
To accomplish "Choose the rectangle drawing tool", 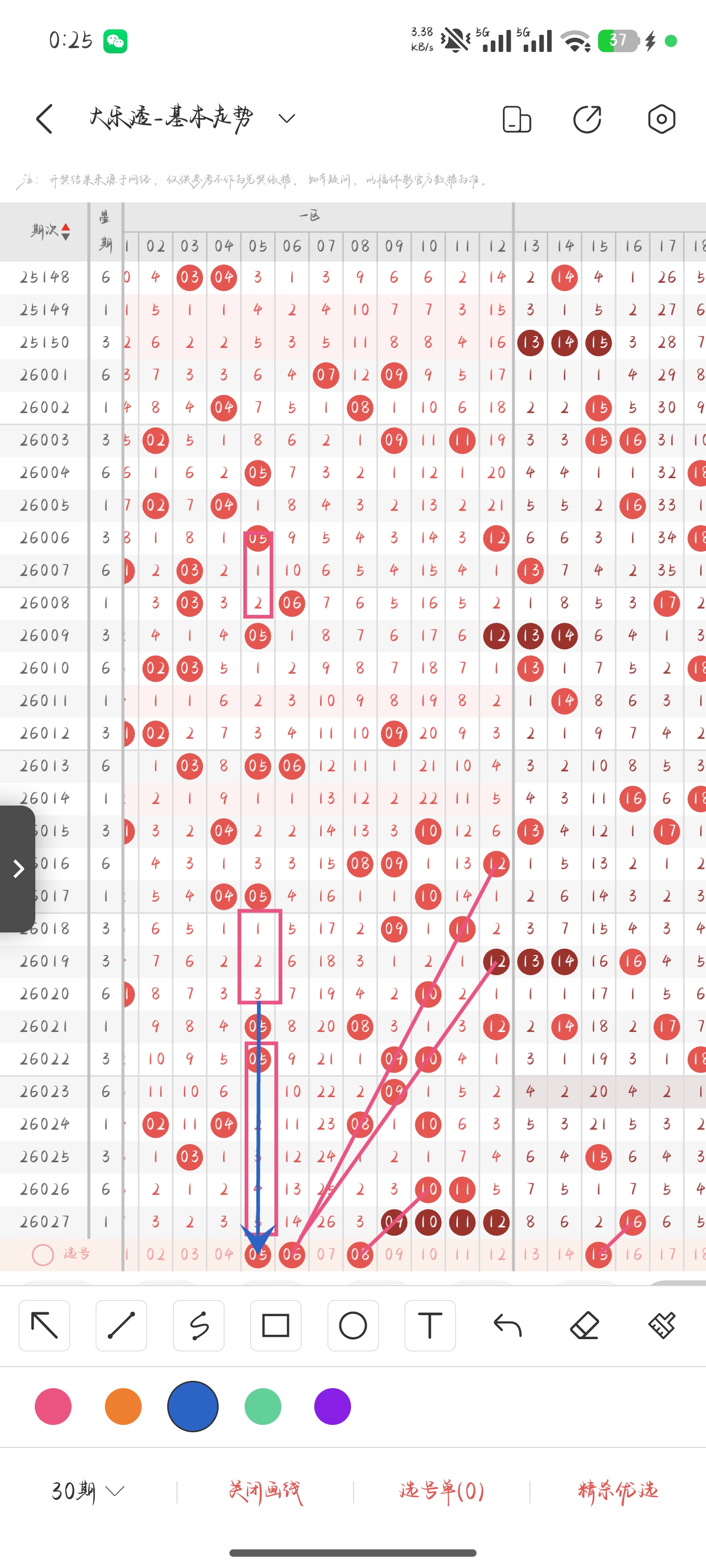I will coord(276,1325).
